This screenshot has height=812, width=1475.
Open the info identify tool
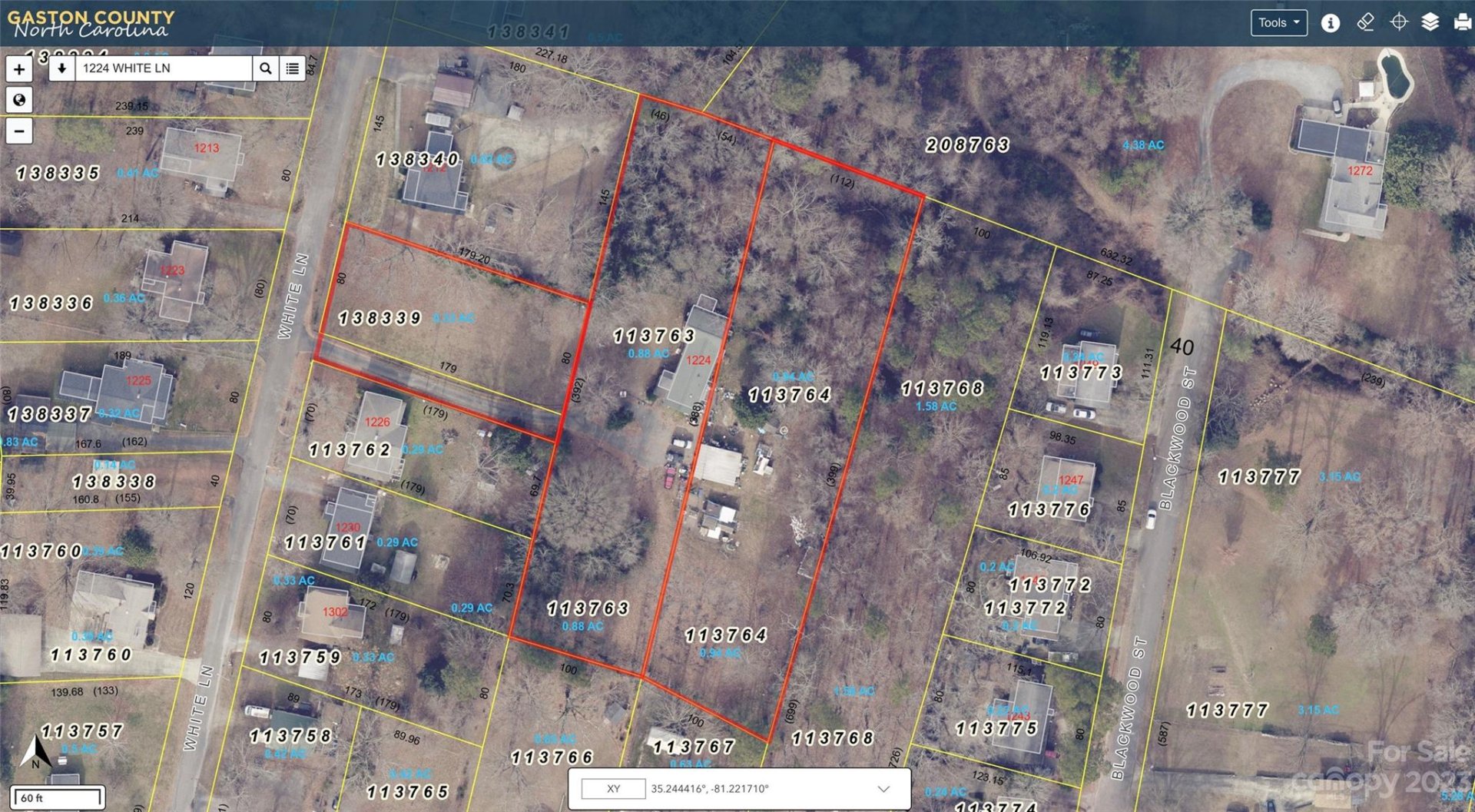[x=1330, y=23]
